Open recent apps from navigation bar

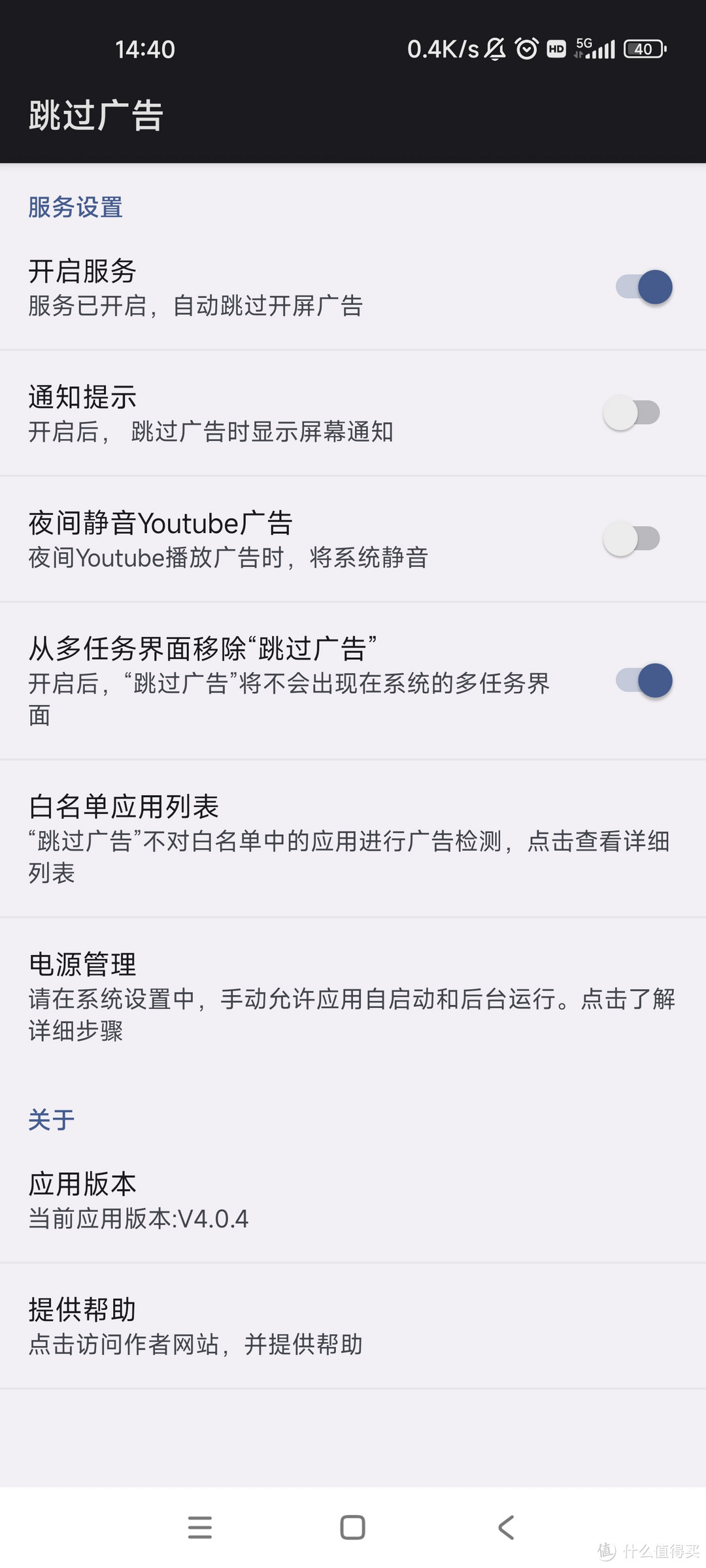(200, 1527)
